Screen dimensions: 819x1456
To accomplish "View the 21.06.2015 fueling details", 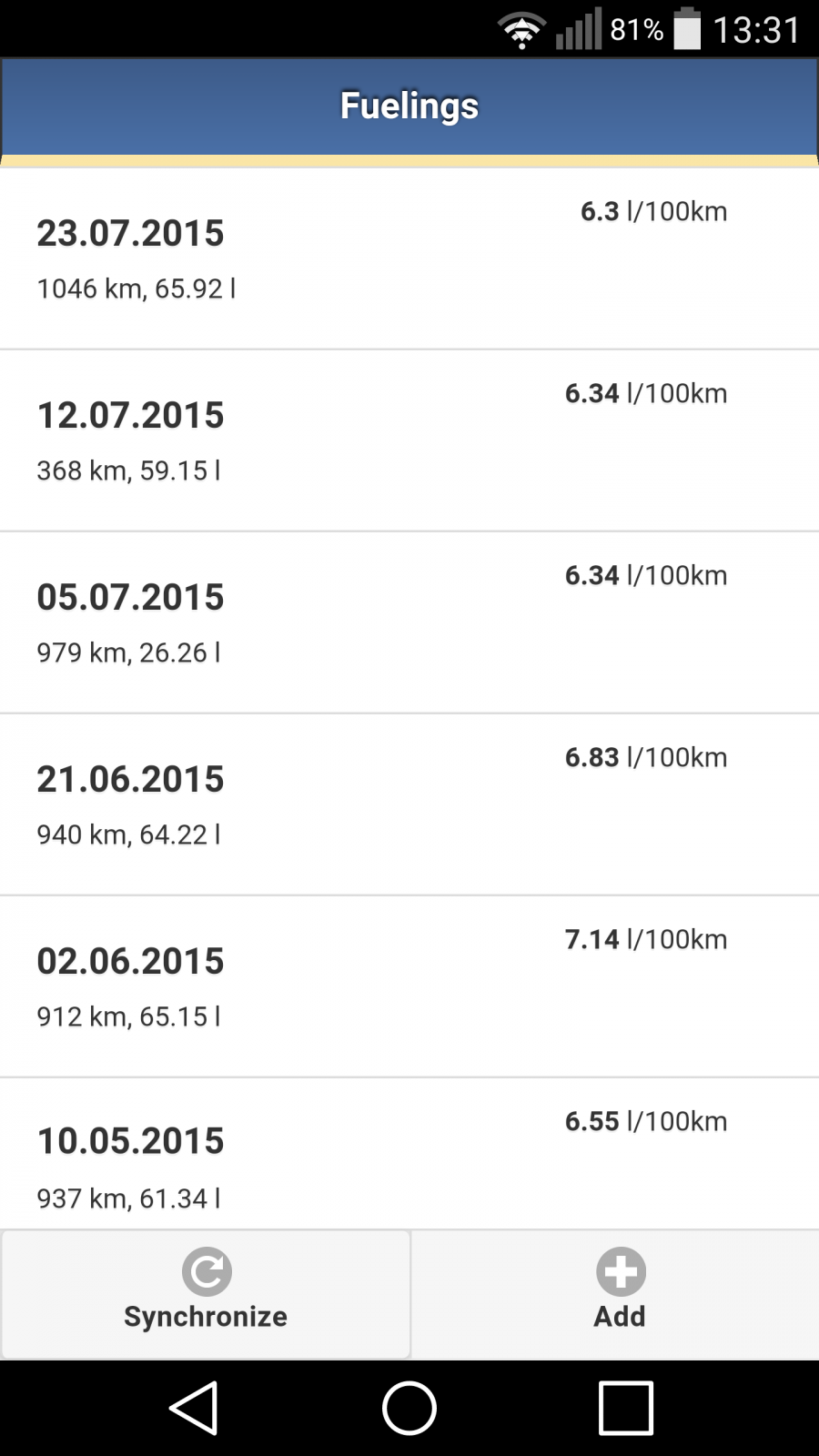I will pos(409,804).
